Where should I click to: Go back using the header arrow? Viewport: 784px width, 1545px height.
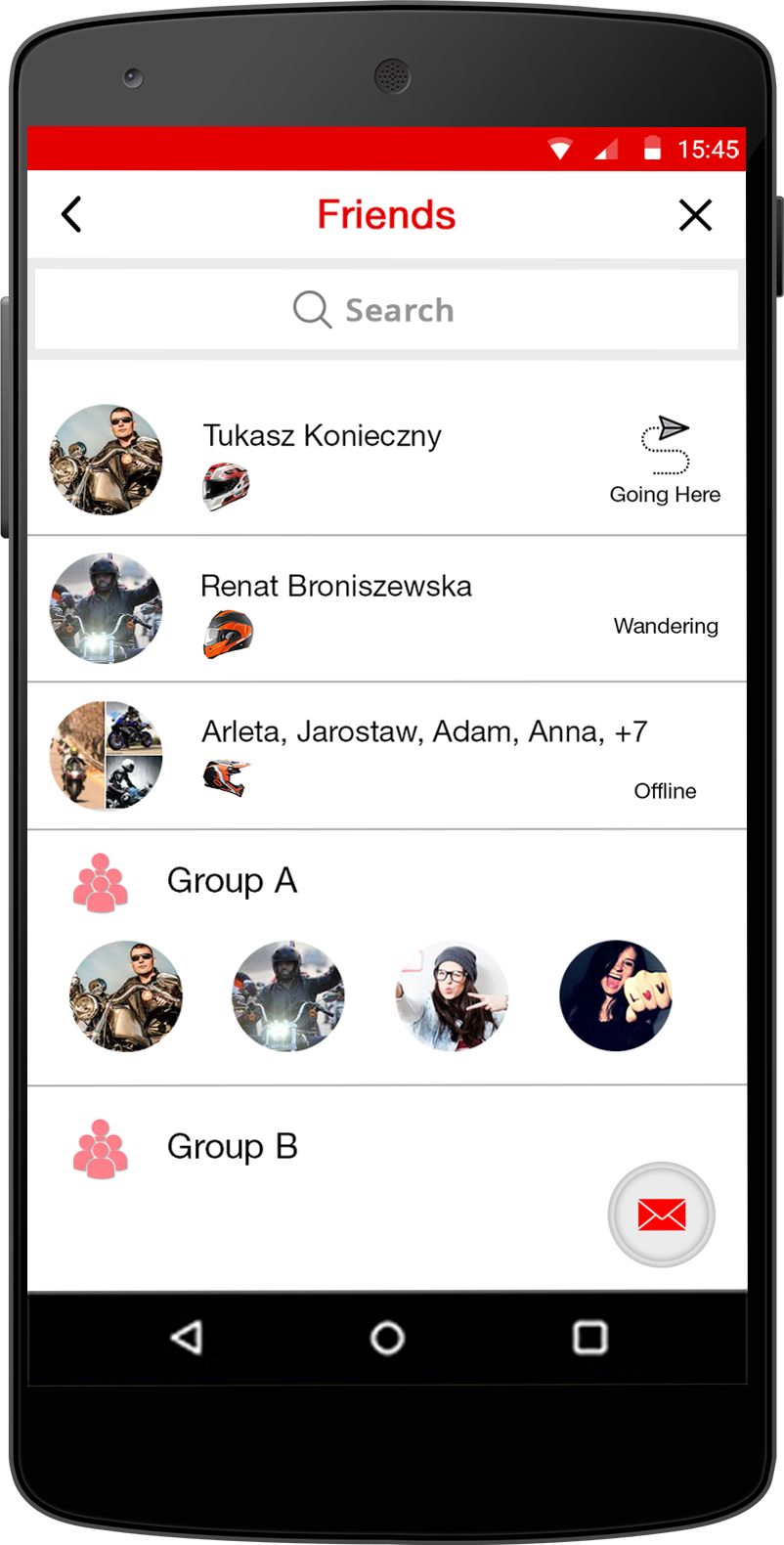pyautogui.click(x=71, y=214)
